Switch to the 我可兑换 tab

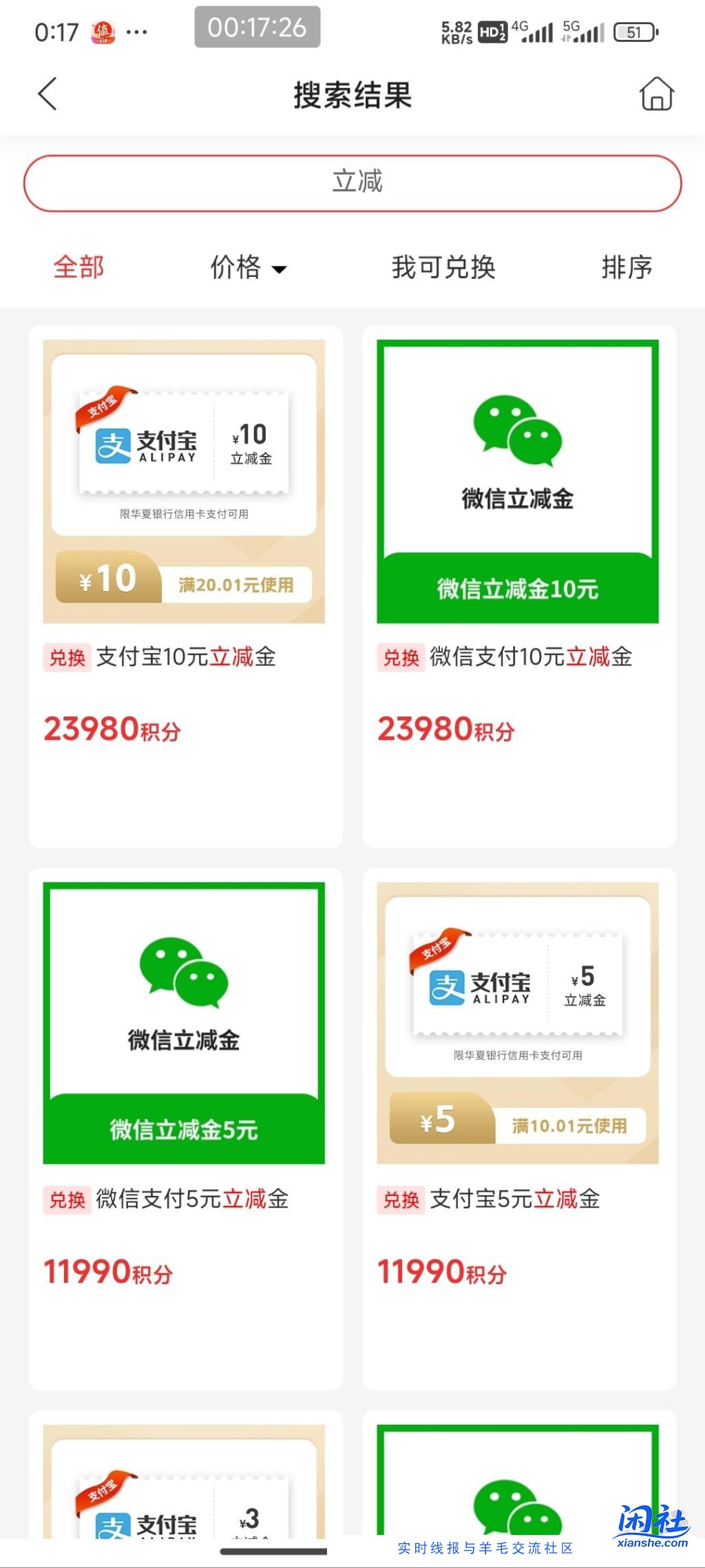pos(445,267)
